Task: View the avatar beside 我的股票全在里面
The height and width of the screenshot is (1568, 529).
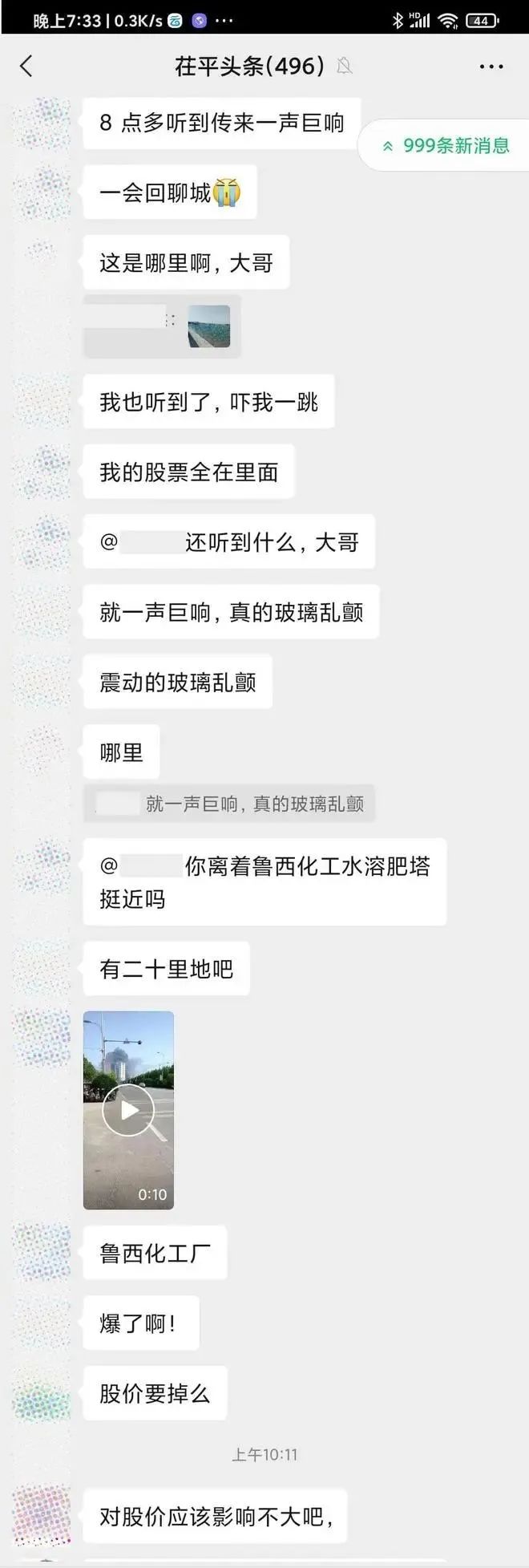Action: (42, 472)
